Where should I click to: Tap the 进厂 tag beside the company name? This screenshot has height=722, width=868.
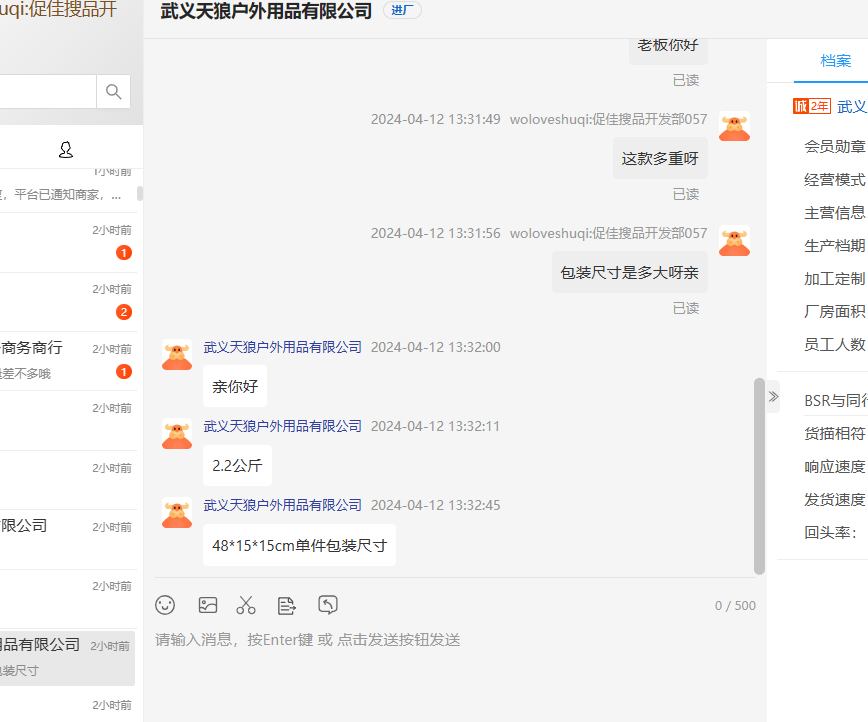pos(402,11)
